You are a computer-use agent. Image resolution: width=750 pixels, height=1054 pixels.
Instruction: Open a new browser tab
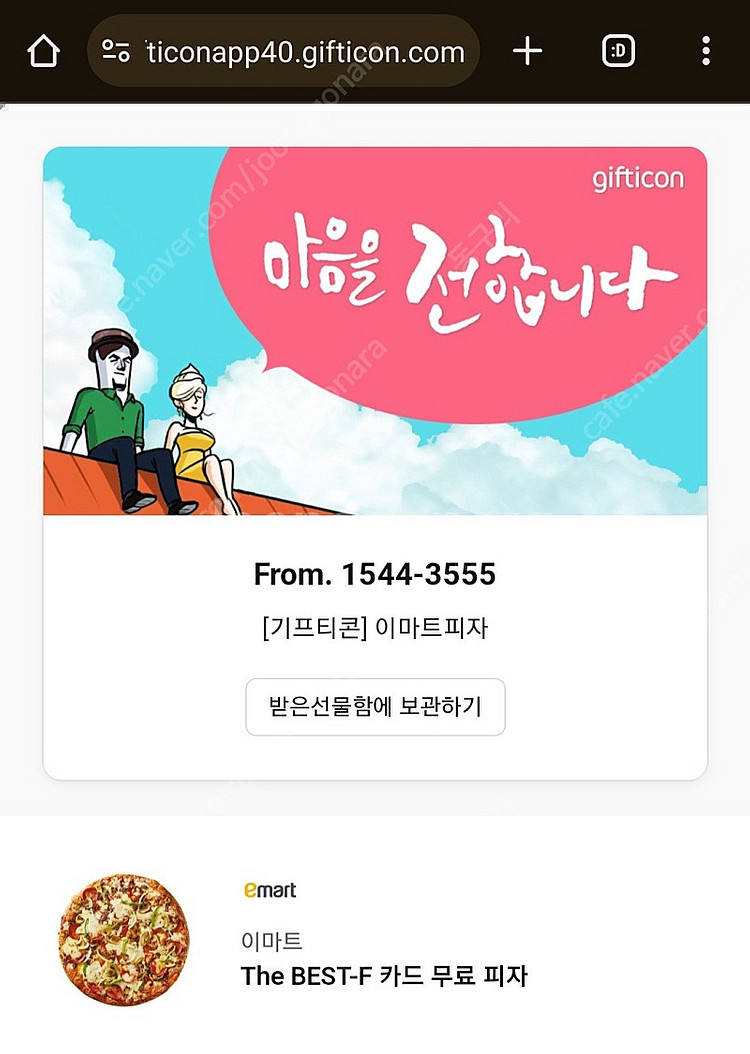[527, 51]
